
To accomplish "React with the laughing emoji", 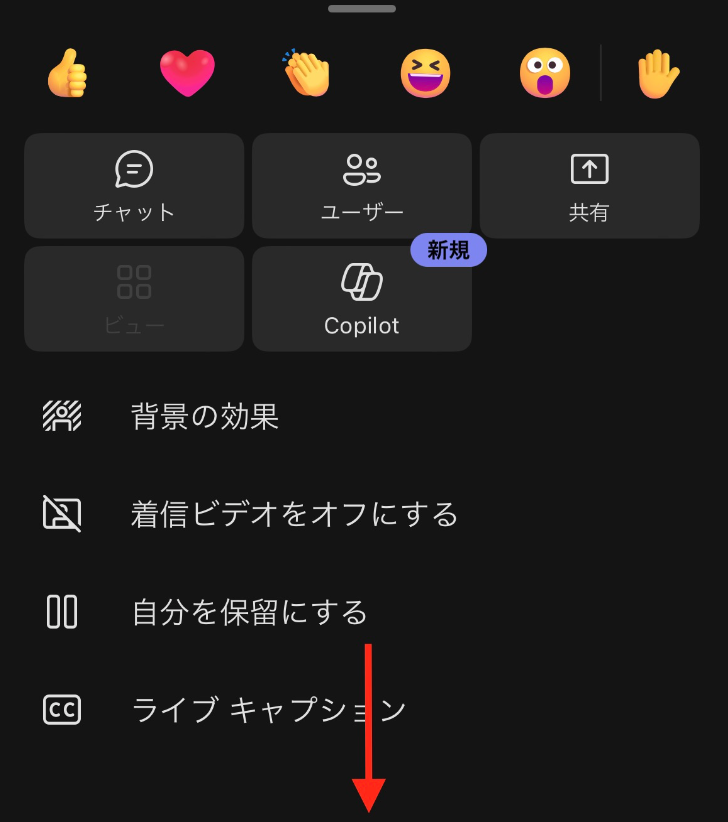I will (x=425, y=71).
